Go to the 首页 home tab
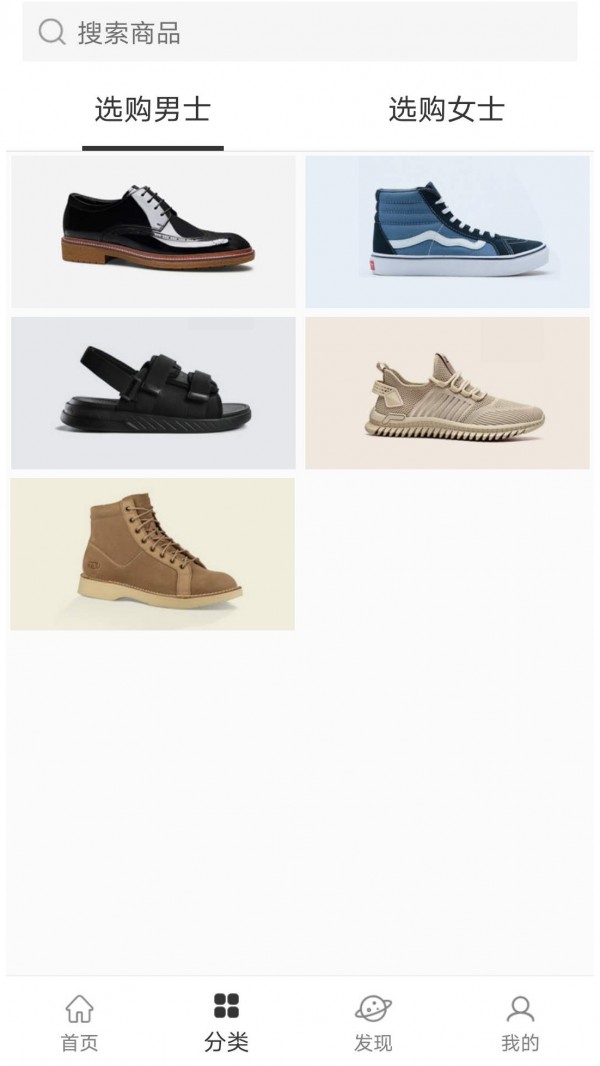Image resolution: width=600 pixels, height=1066 pixels. point(79,1022)
